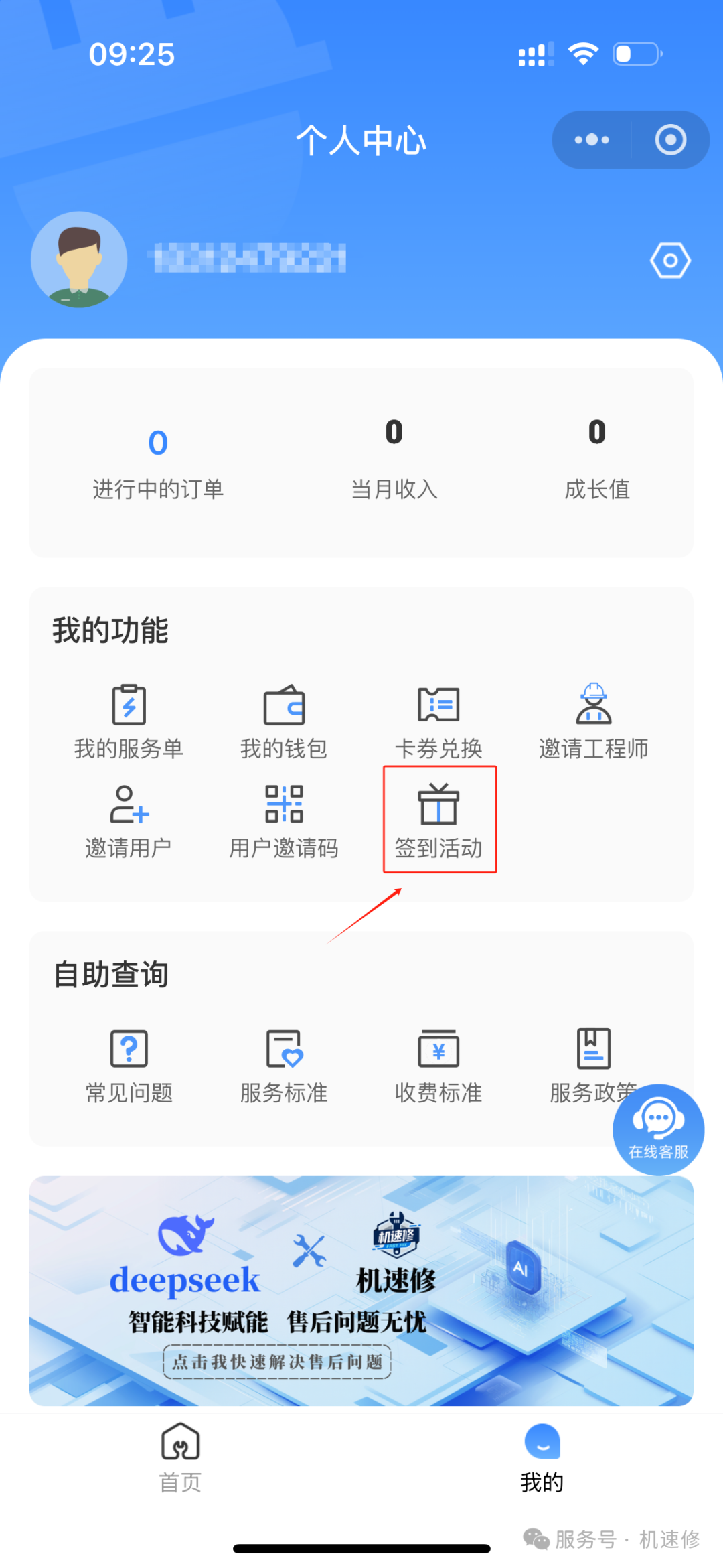This screenshot has height=1568, width=723.
Task: Contact 在线客服 online customer service
Action: click(x=657, y=1130)
